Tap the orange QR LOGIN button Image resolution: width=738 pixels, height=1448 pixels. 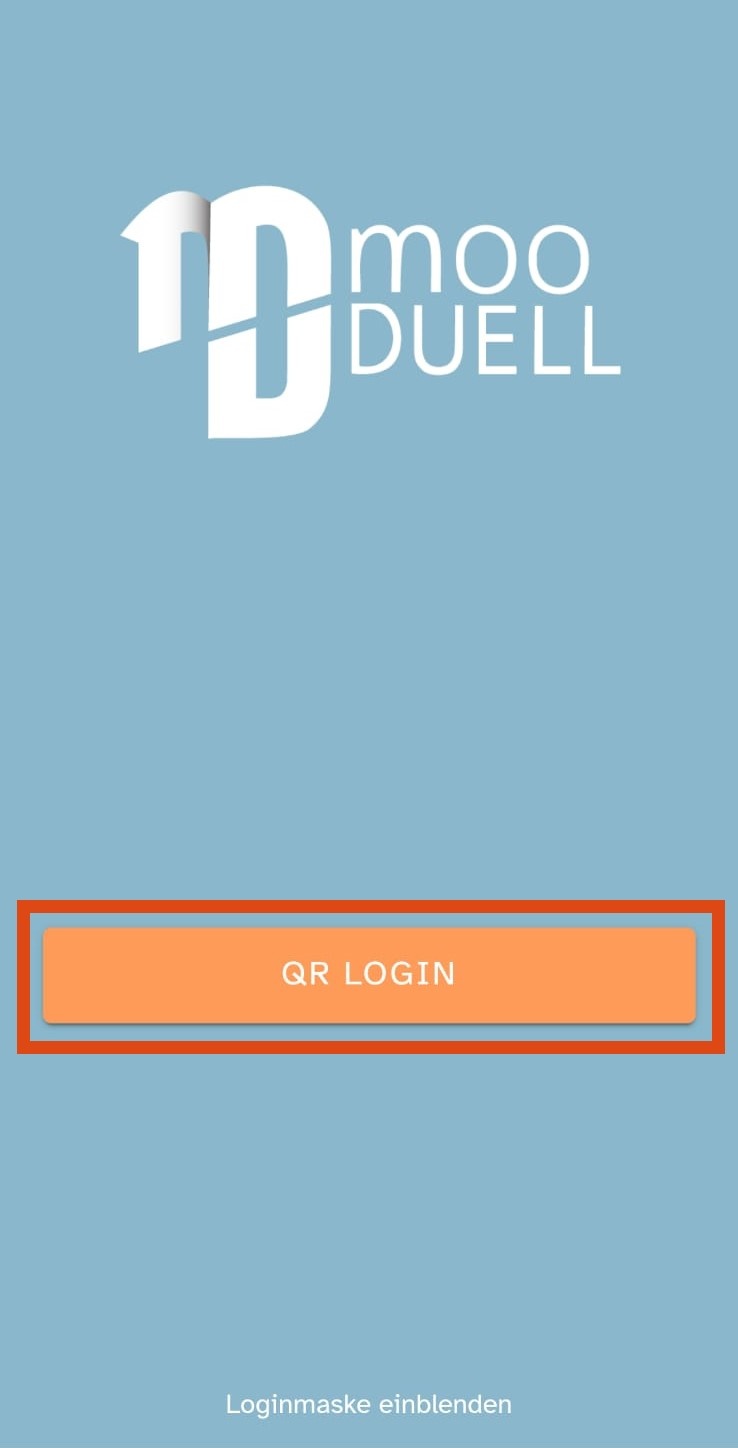click(x=369, y=975)
